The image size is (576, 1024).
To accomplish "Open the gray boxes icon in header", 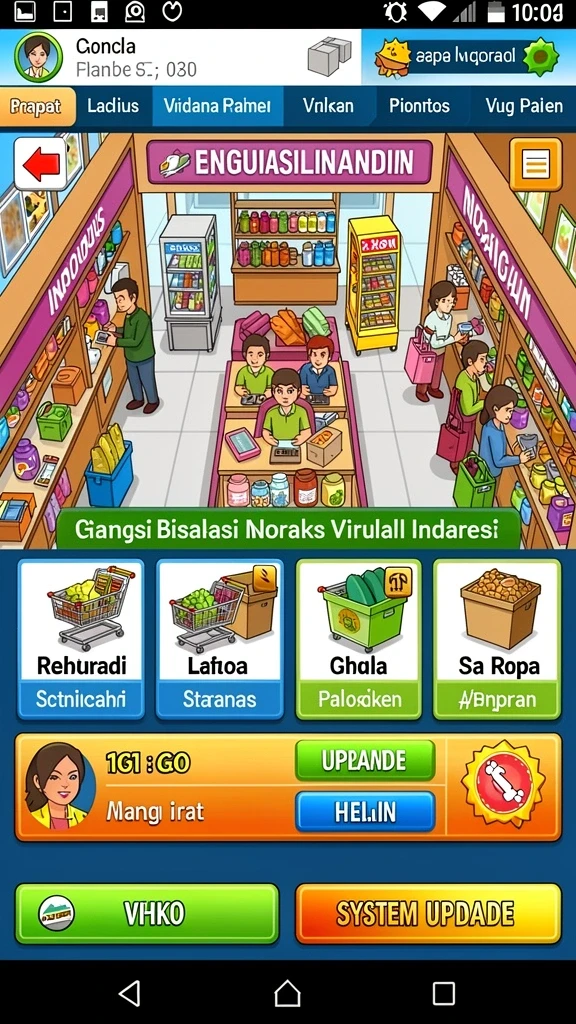I will [x=330, y=56].
